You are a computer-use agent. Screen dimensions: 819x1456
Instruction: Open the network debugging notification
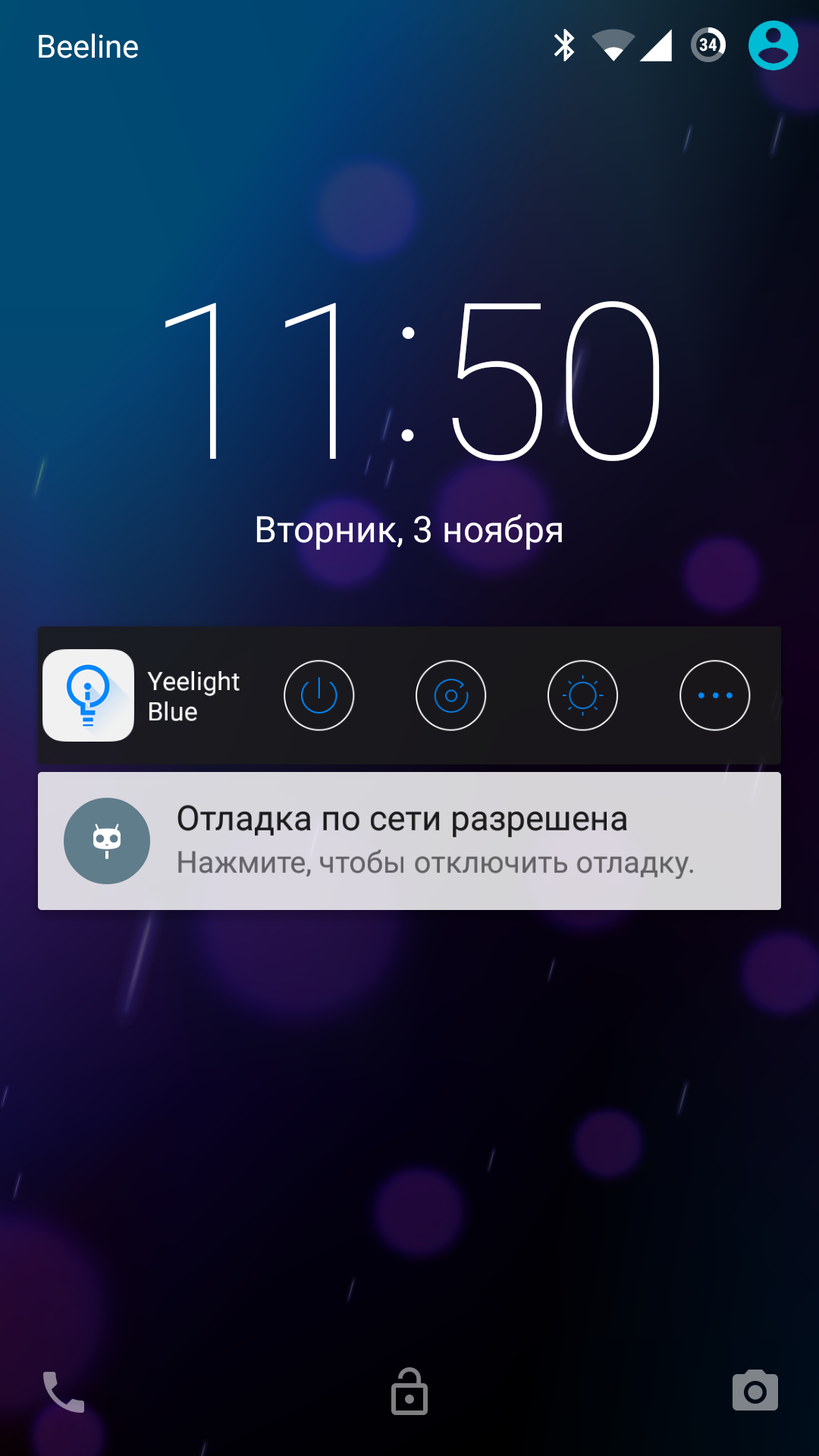pyautogui.click(x=409, y=841)
